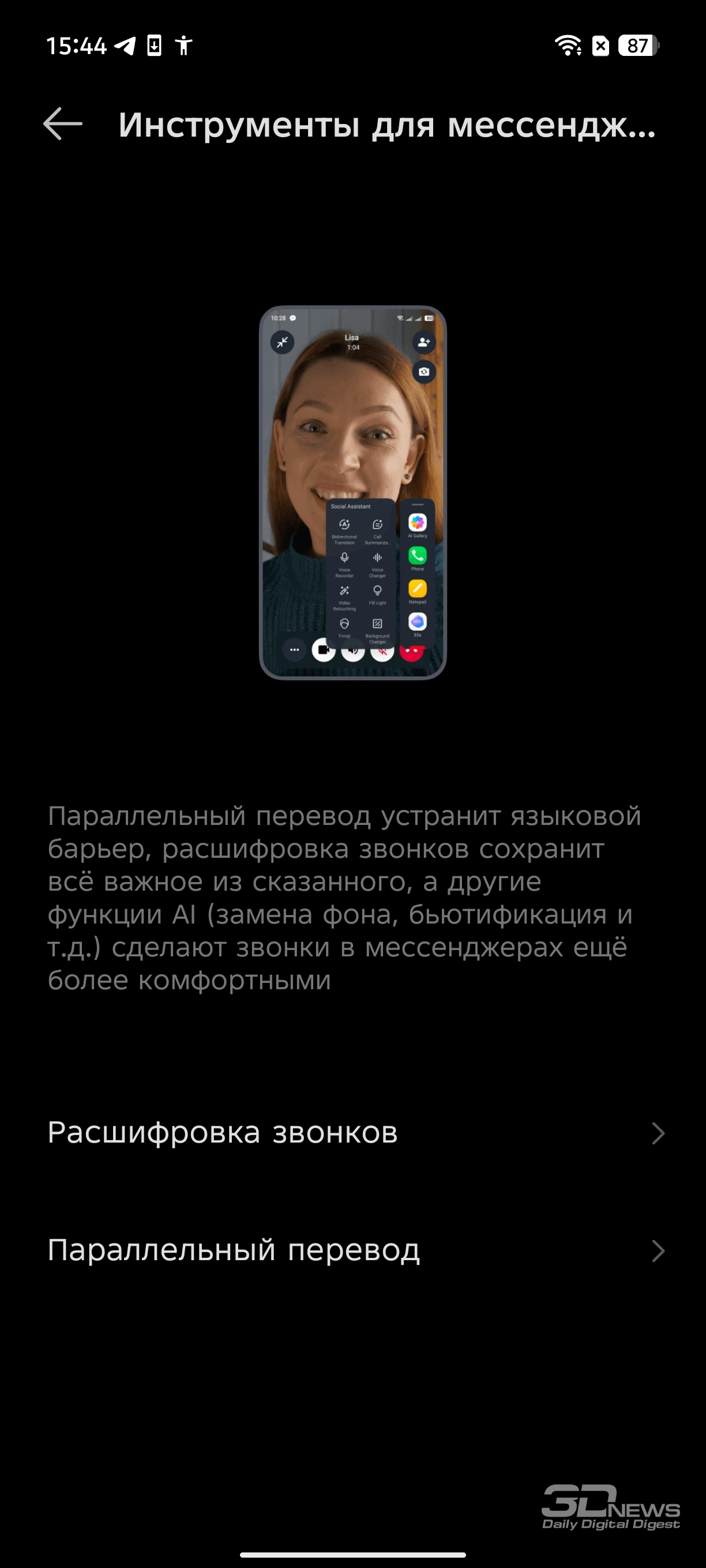Screen dimensions: 706x1568
Task: Go back using the header arrow
Action: click(x=63, y=124)
